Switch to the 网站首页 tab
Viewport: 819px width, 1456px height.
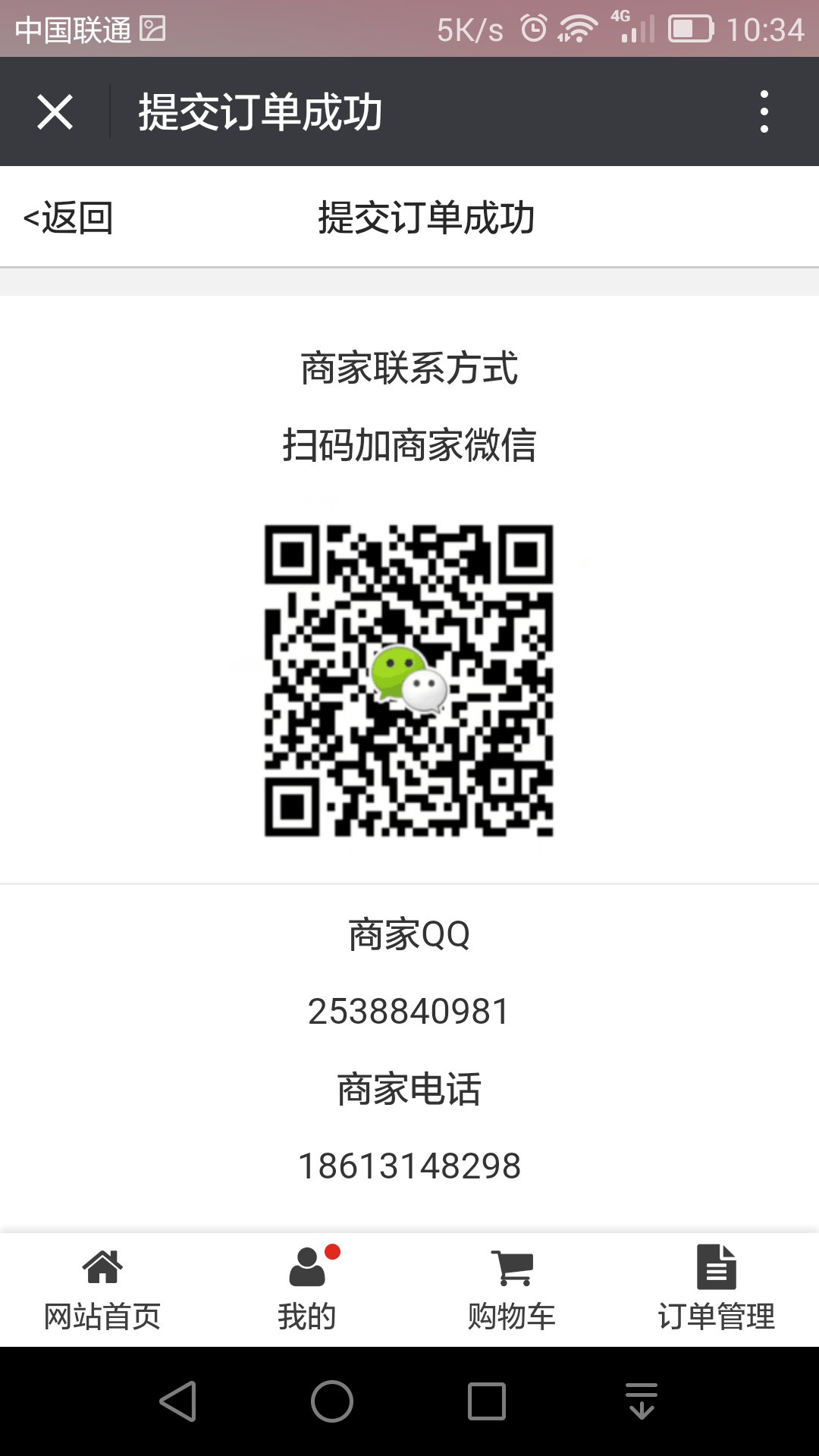point(102,1290)
